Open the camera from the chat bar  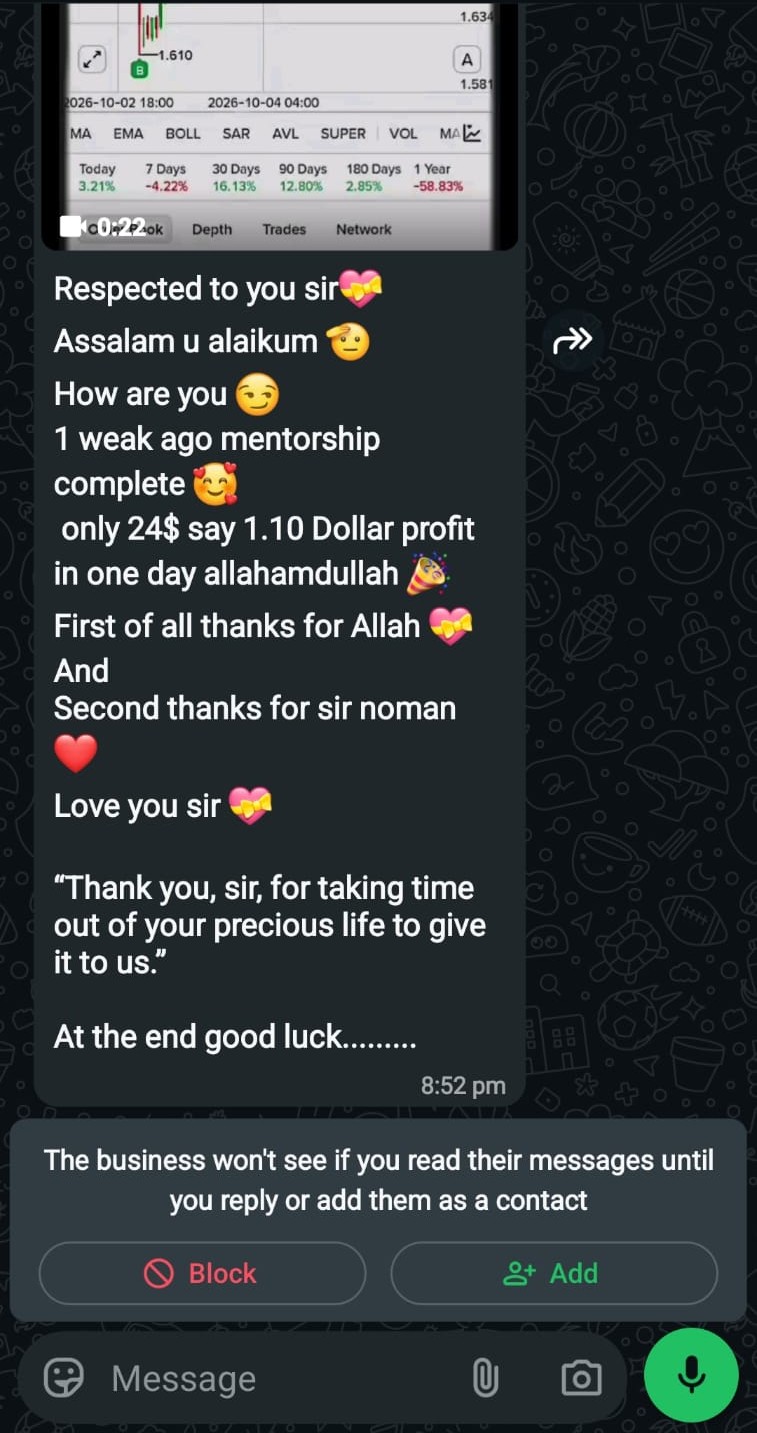click(581, 1378)
